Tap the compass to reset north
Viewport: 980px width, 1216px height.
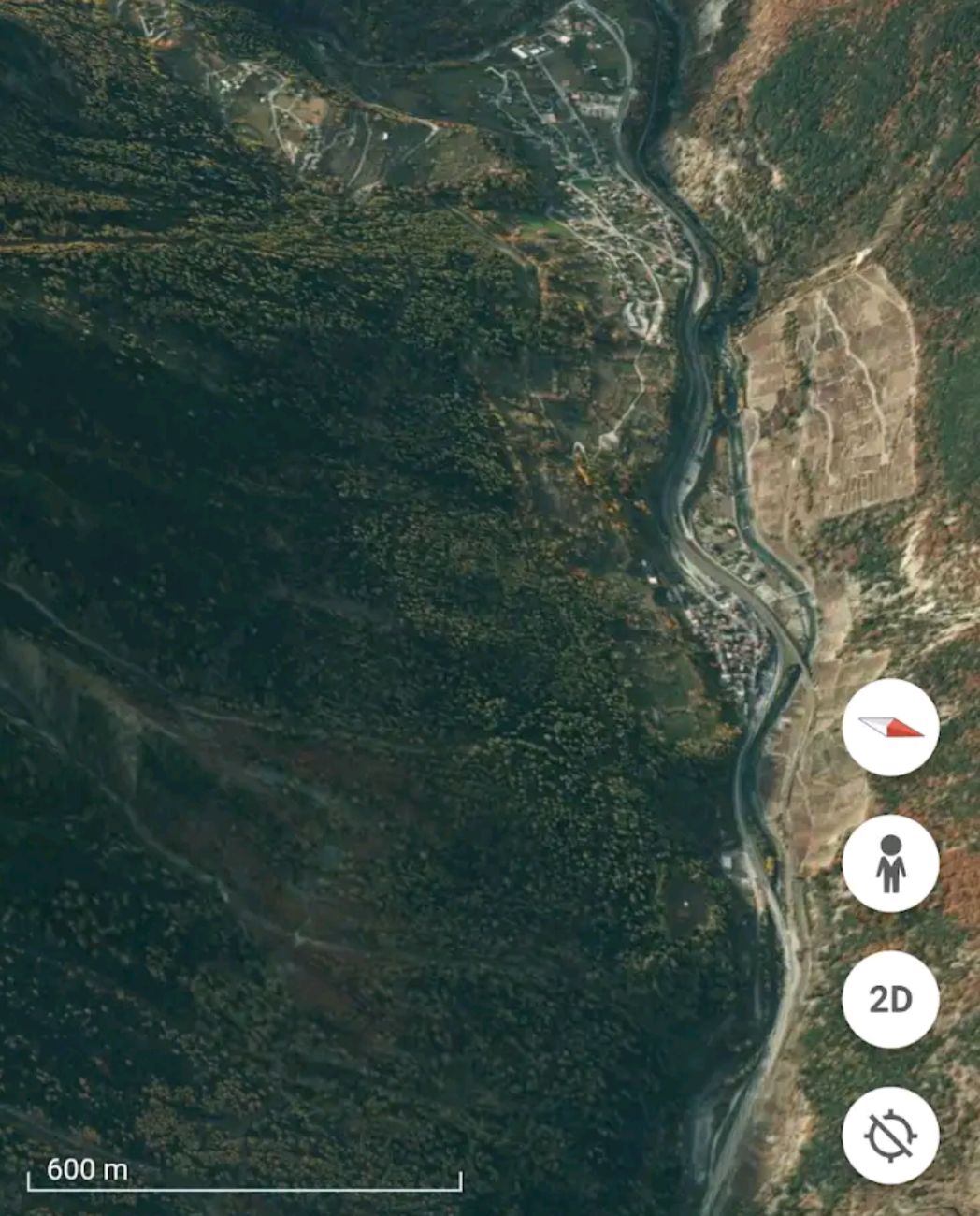tap(889, 729)
